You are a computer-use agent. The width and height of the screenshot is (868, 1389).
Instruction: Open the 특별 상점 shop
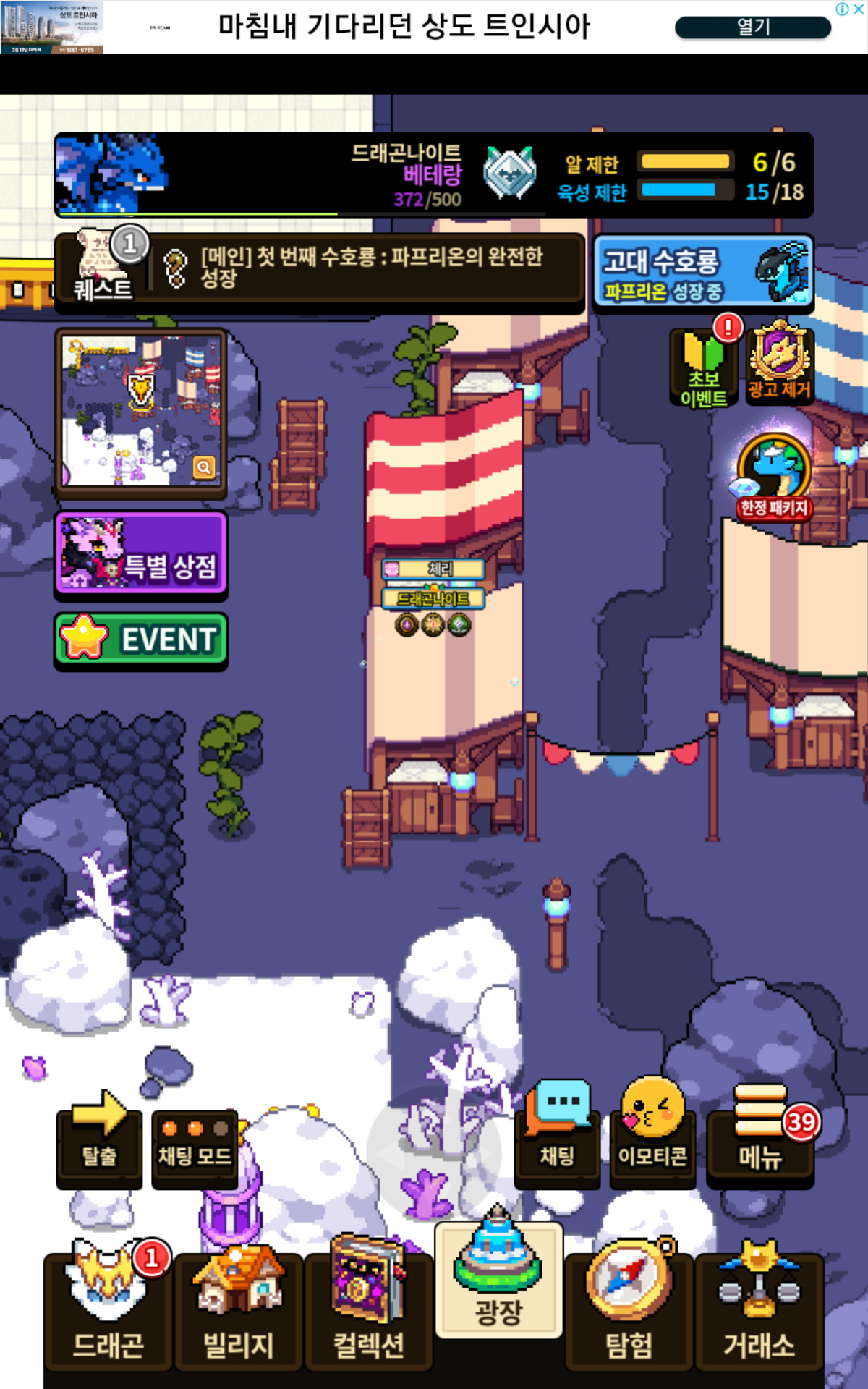click(141, 555)
